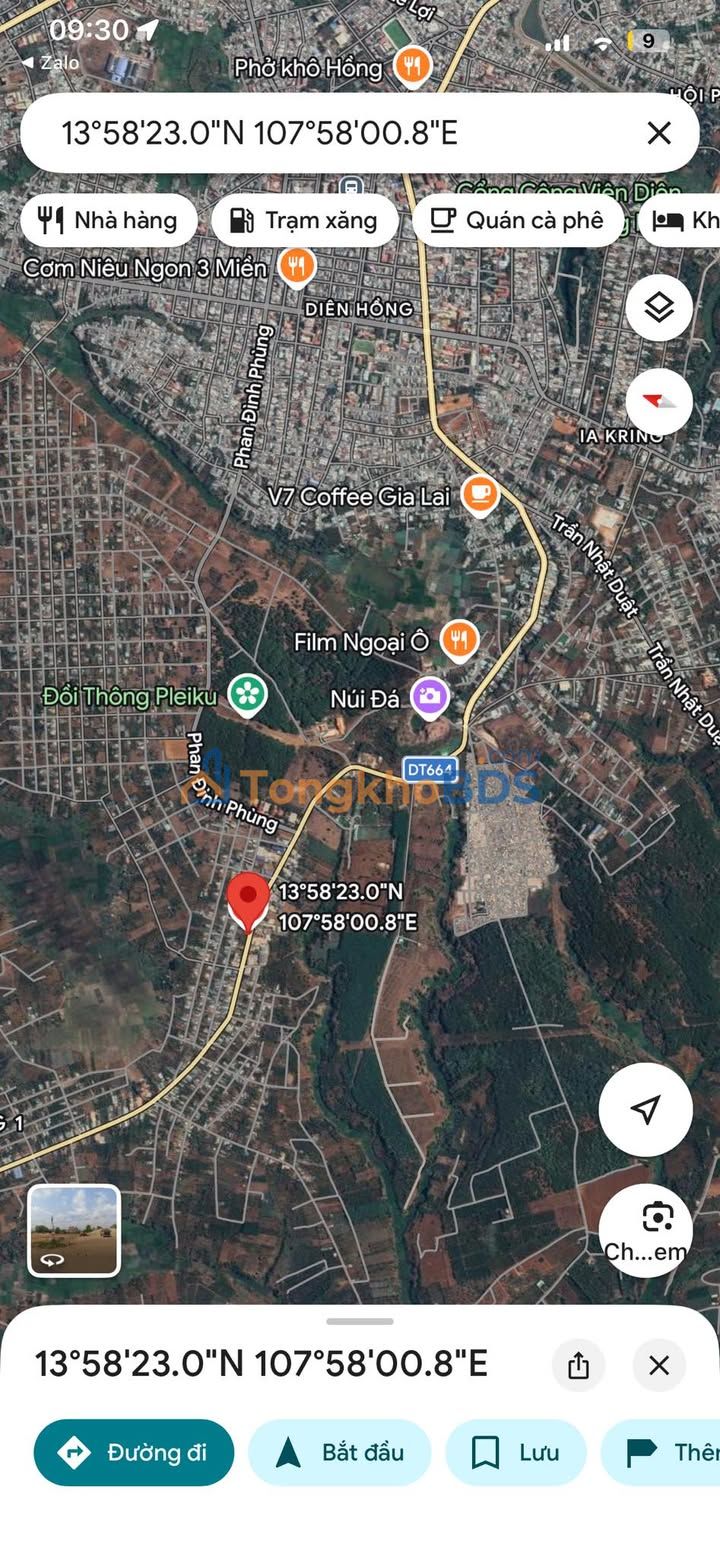Center map on my location
The height and width of the screenshot is (1557, 720).
click(645, 1109)
